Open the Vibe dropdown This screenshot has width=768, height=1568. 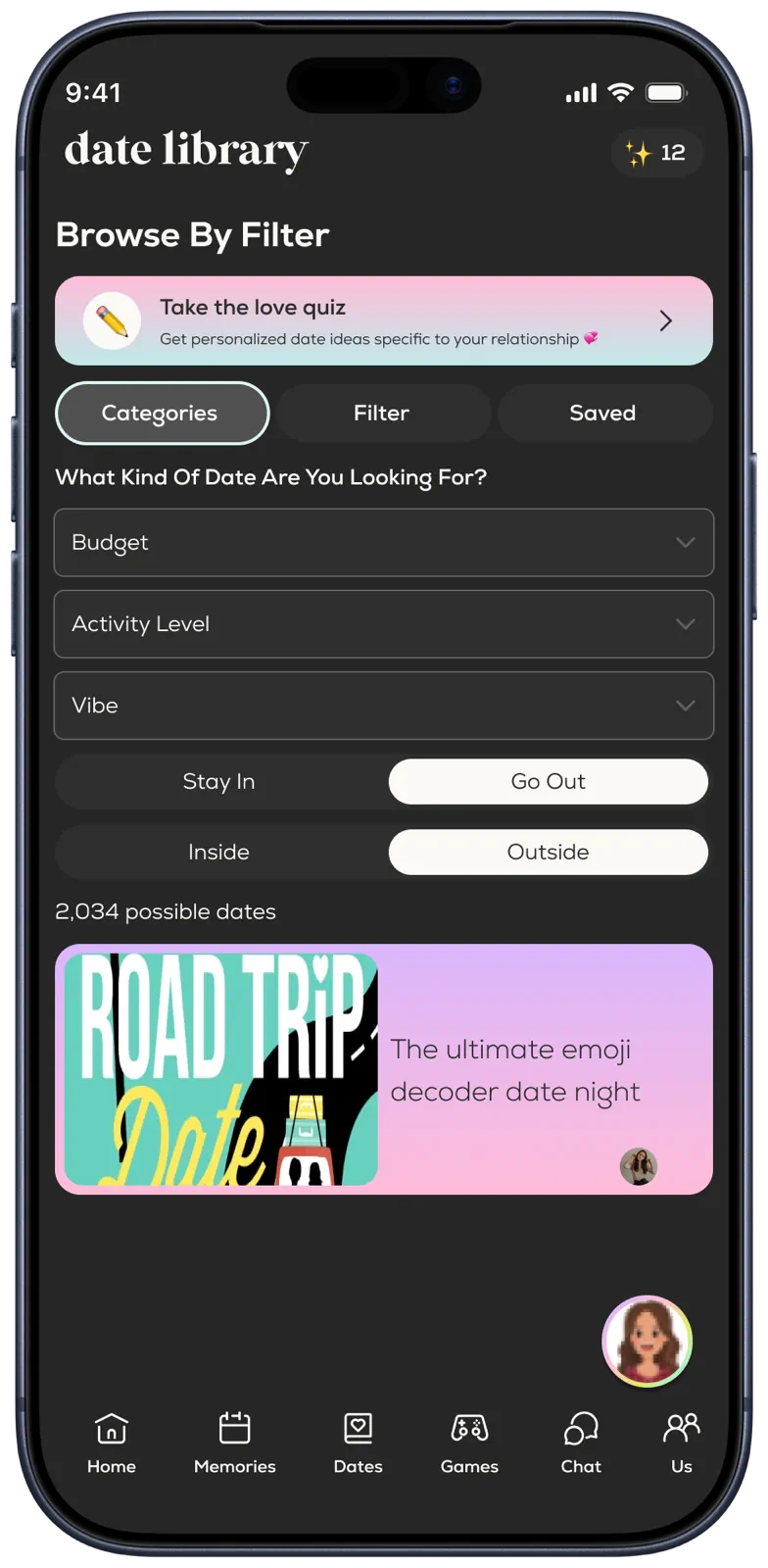[x=383, y=705]
